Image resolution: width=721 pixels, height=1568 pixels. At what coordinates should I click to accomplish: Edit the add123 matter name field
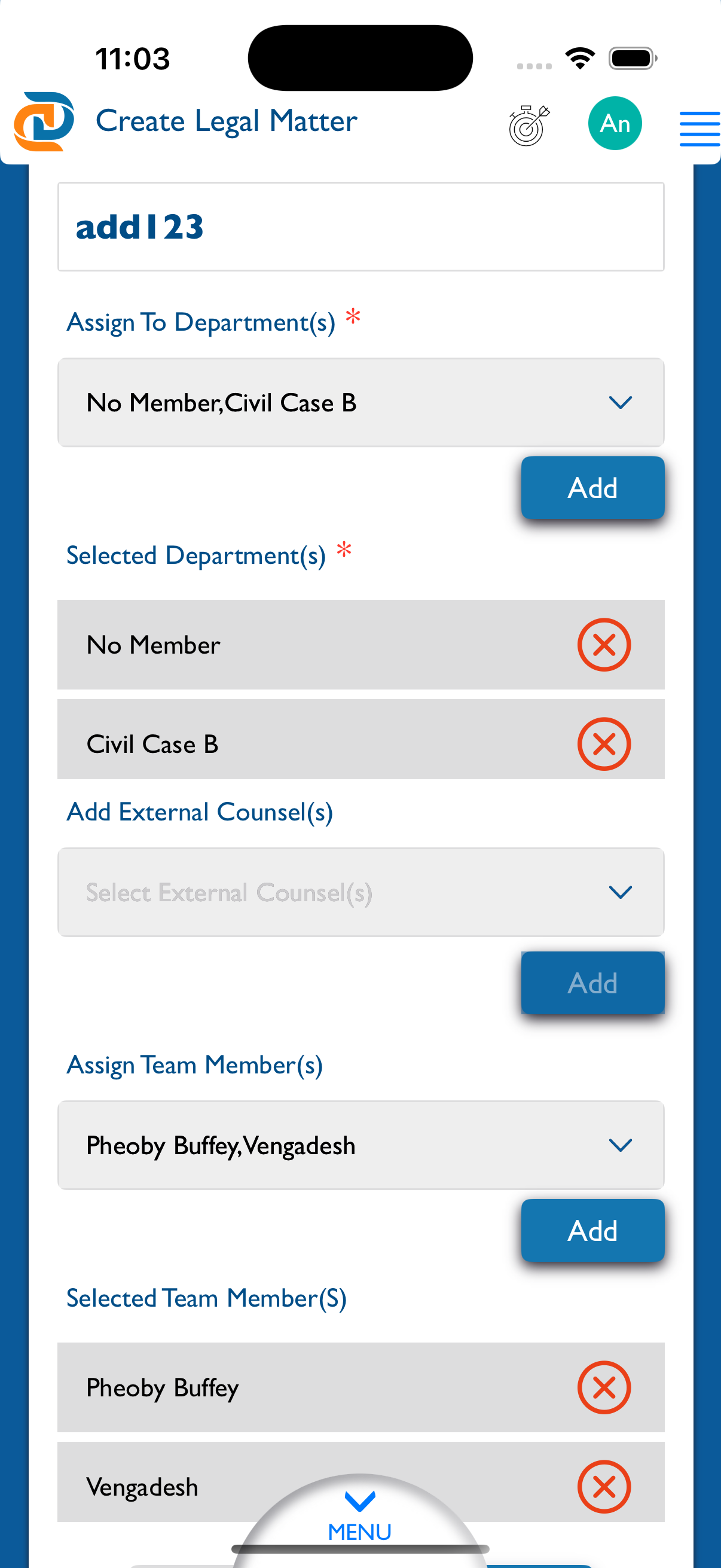point(361,227)
